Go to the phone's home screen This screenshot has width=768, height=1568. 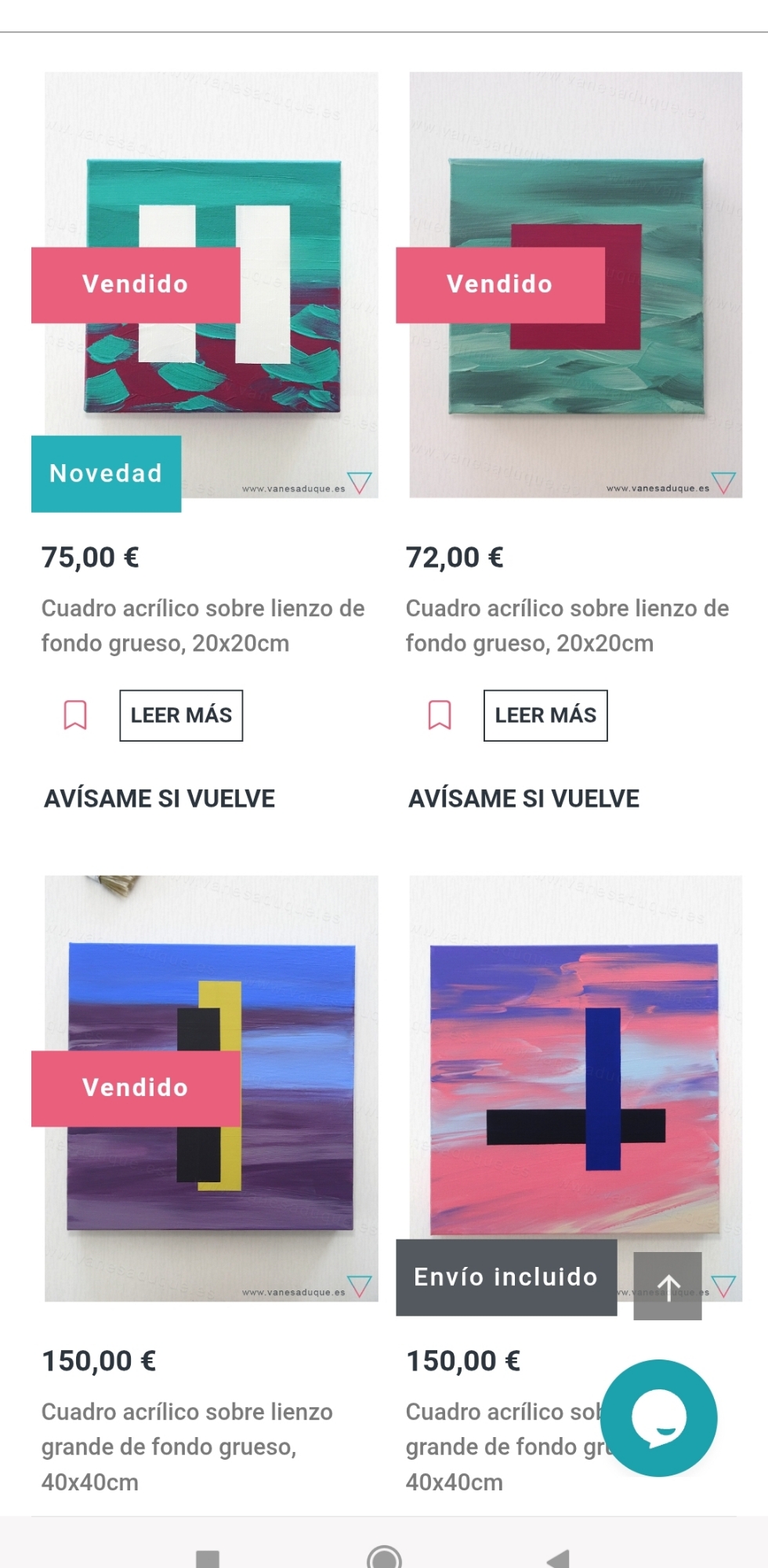384,1556
